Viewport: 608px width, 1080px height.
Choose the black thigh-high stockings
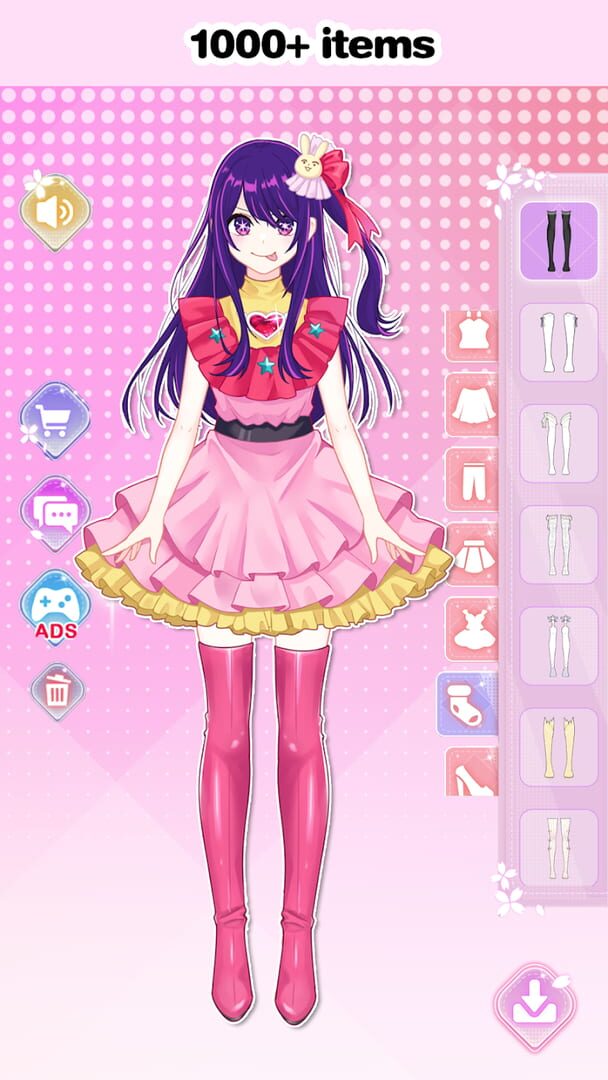tap(558, 241)
